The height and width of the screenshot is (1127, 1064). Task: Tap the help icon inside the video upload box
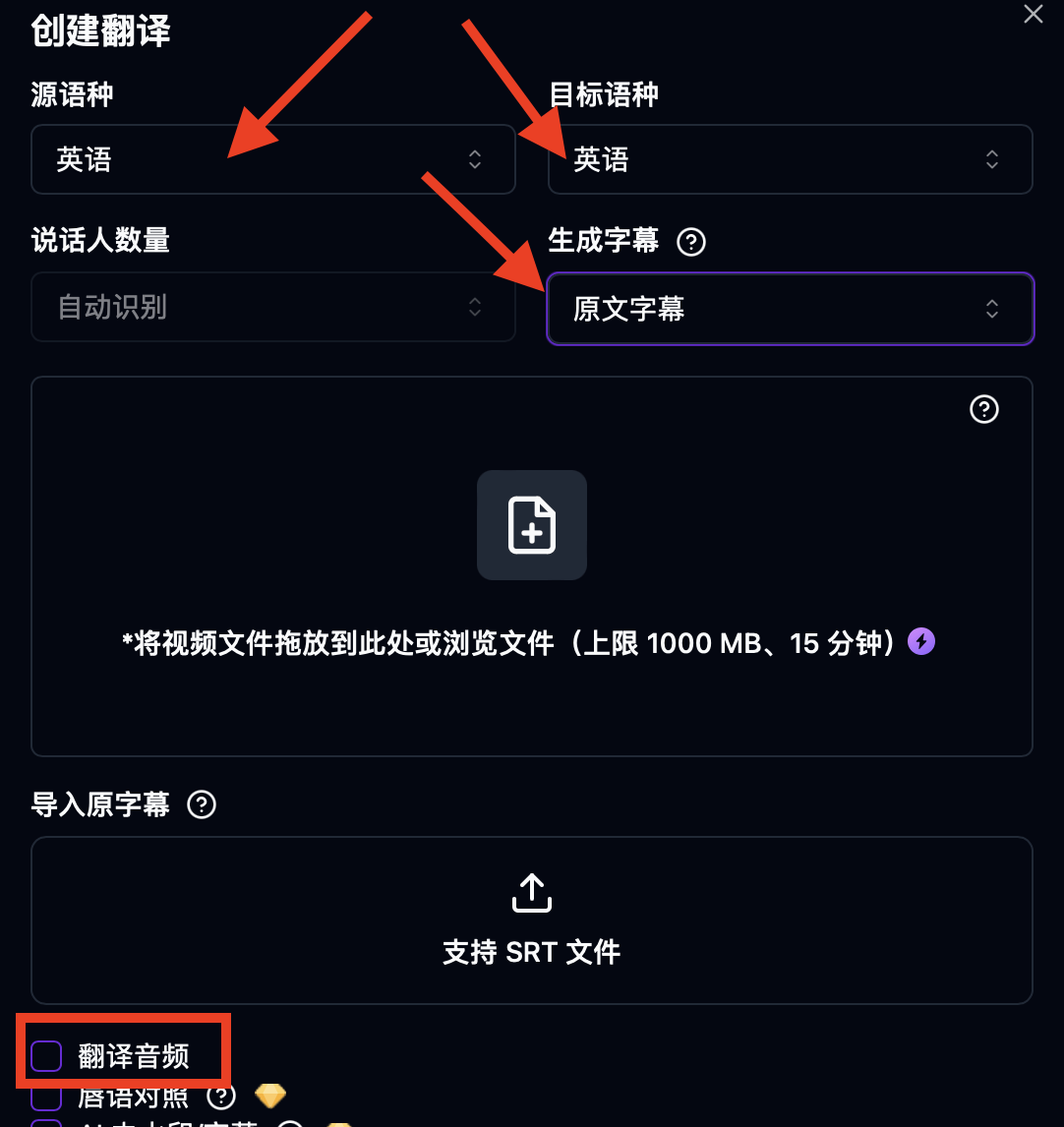tap(983, 409)
